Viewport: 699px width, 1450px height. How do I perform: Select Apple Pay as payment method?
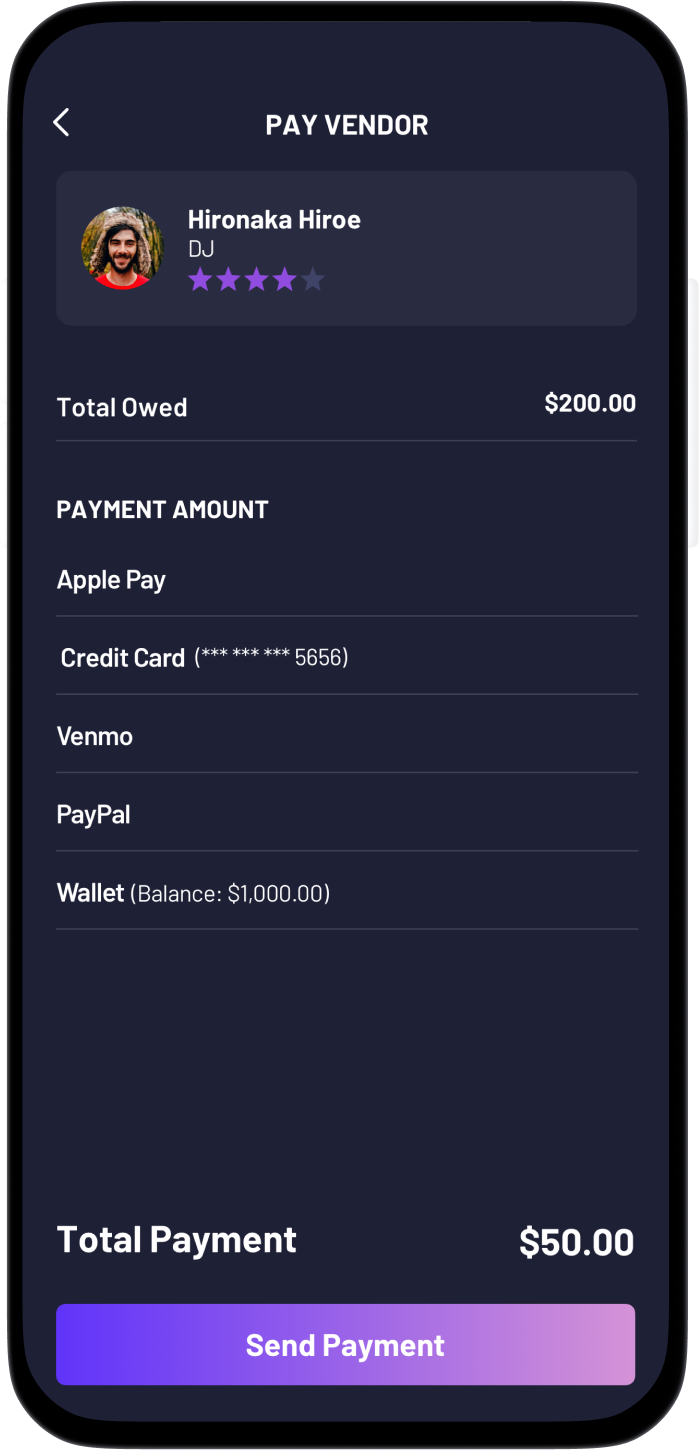(346, 580)
